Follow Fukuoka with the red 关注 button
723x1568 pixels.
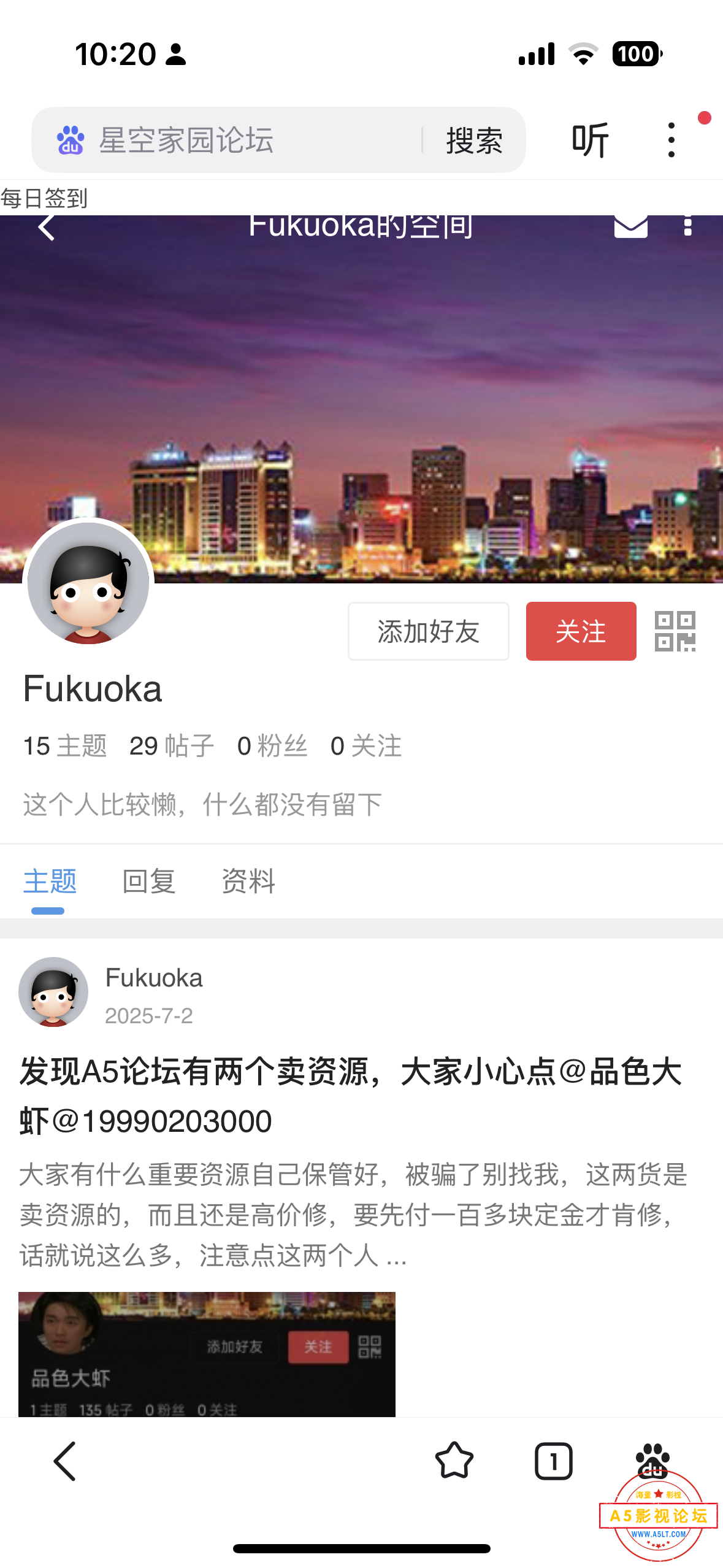pyautogui.click(x=581, y=631)
